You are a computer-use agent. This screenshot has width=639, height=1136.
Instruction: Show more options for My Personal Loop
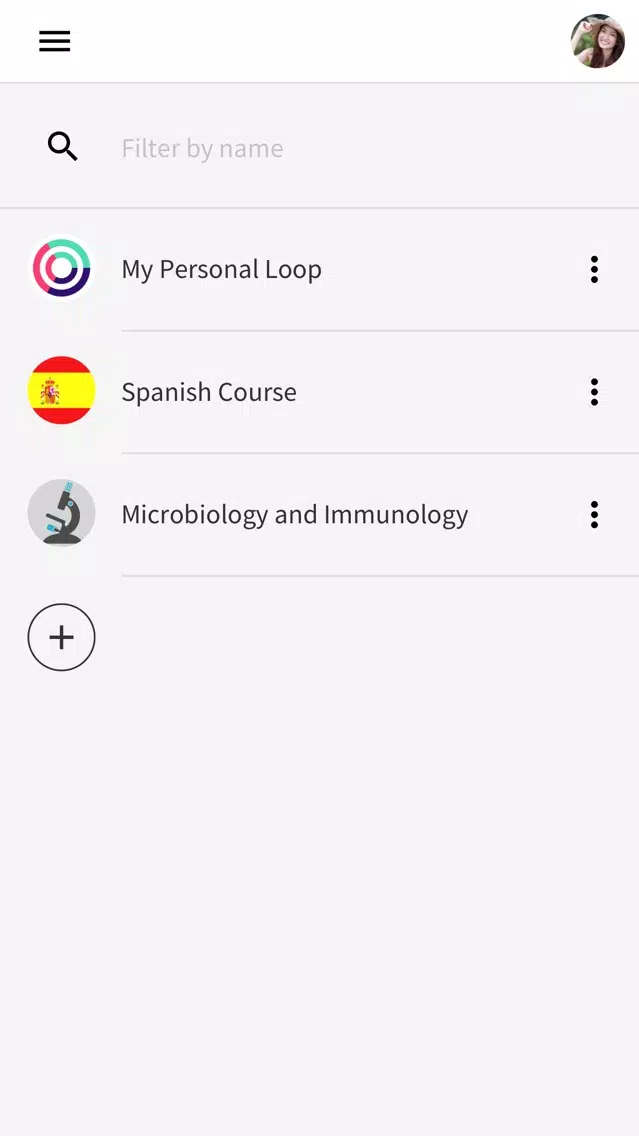tap(594, 270)
